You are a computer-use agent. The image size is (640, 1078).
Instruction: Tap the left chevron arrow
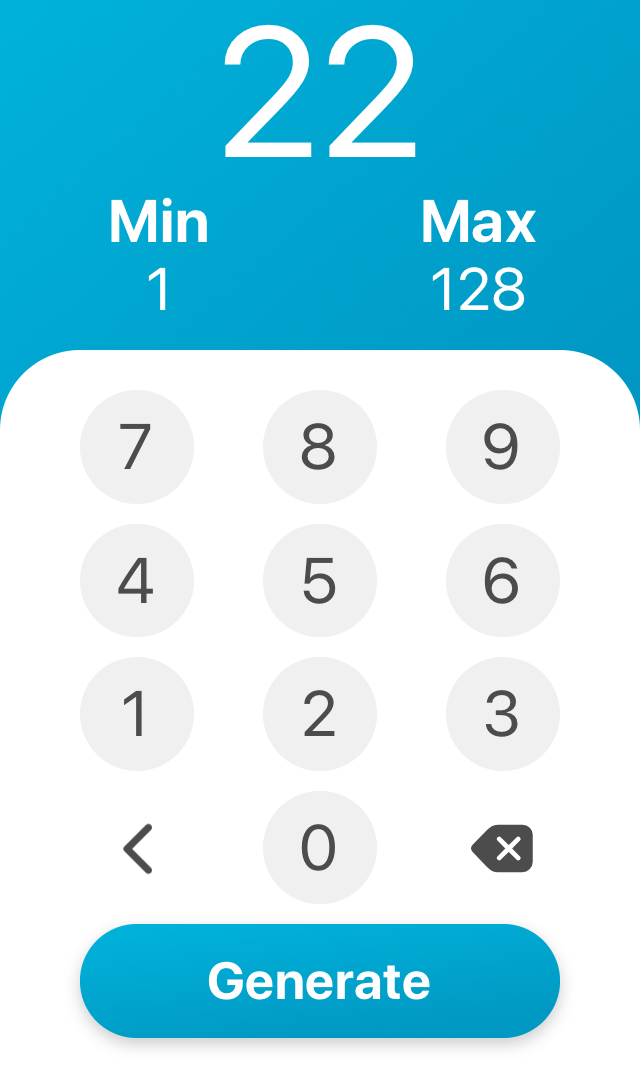(138, 849)
